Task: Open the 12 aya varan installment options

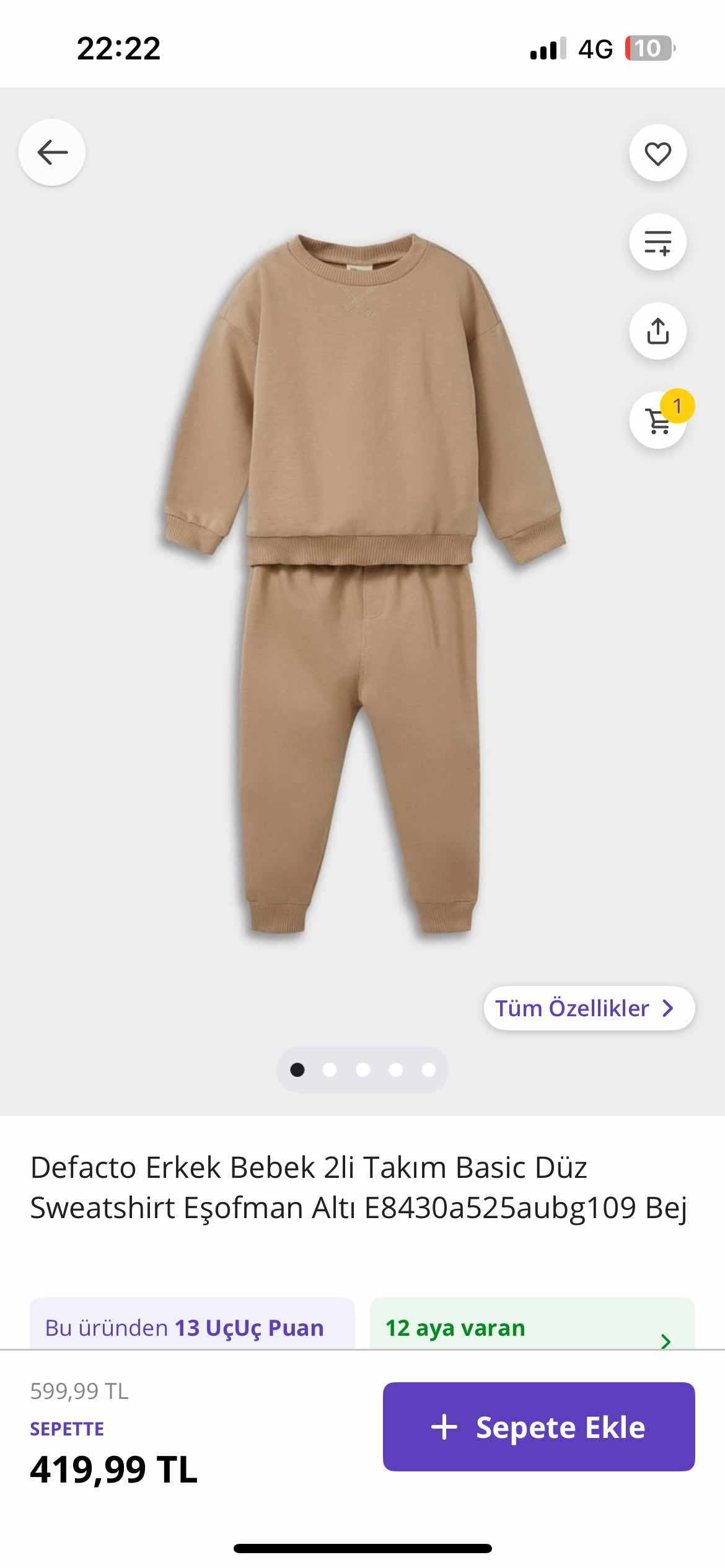Action: [532, 1328]
